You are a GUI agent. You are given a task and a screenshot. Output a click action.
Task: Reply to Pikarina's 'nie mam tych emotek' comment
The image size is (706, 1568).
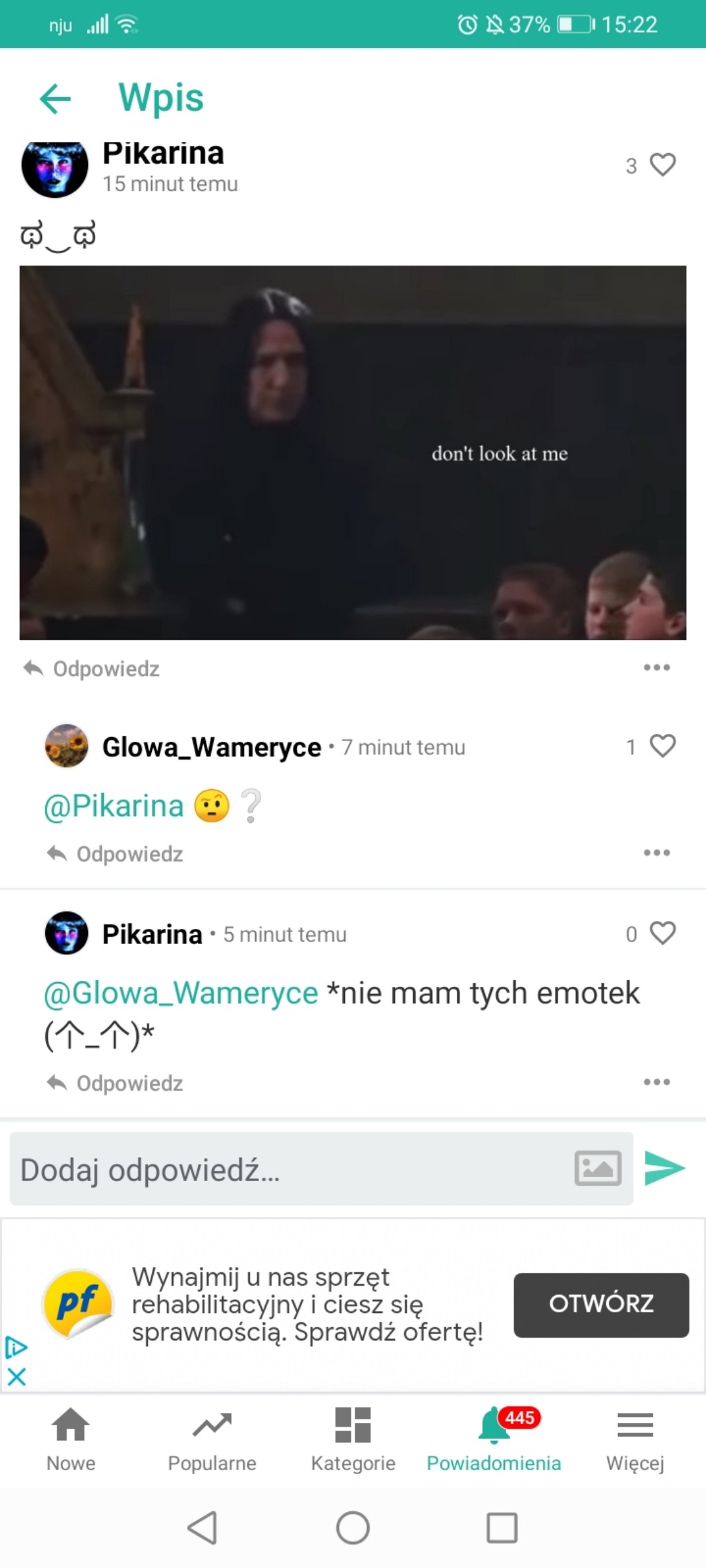coord(116,1083)
